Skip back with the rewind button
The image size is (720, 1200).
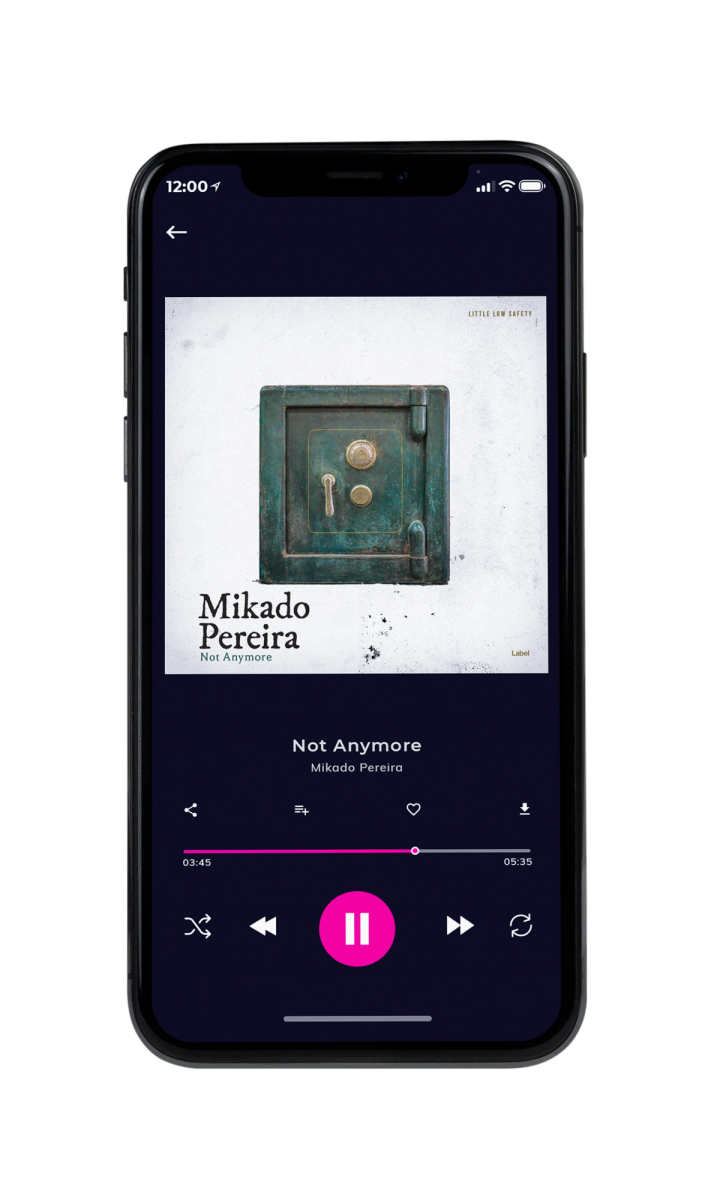pyautogui.click(x=263, y=927)
